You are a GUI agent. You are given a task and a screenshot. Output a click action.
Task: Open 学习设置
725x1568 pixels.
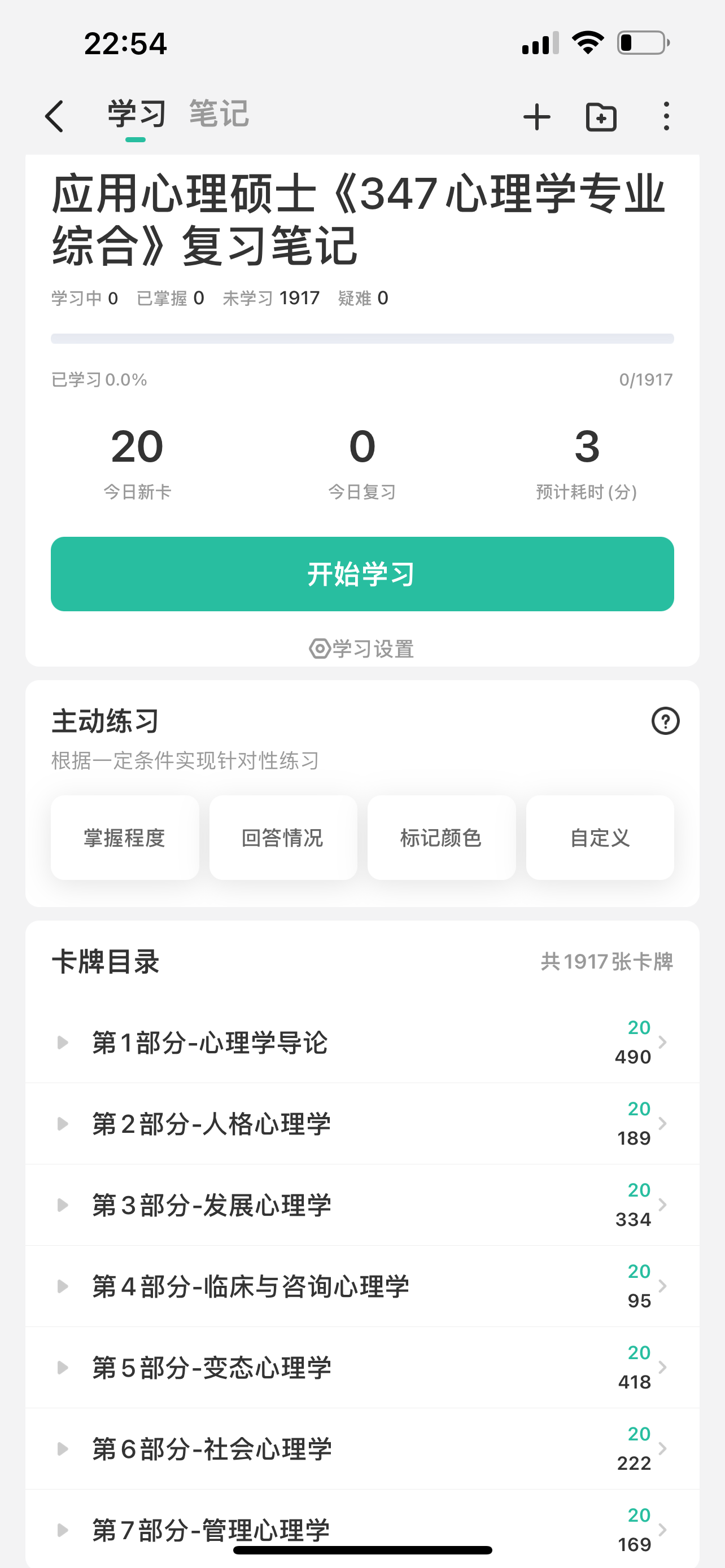(362, 649)
